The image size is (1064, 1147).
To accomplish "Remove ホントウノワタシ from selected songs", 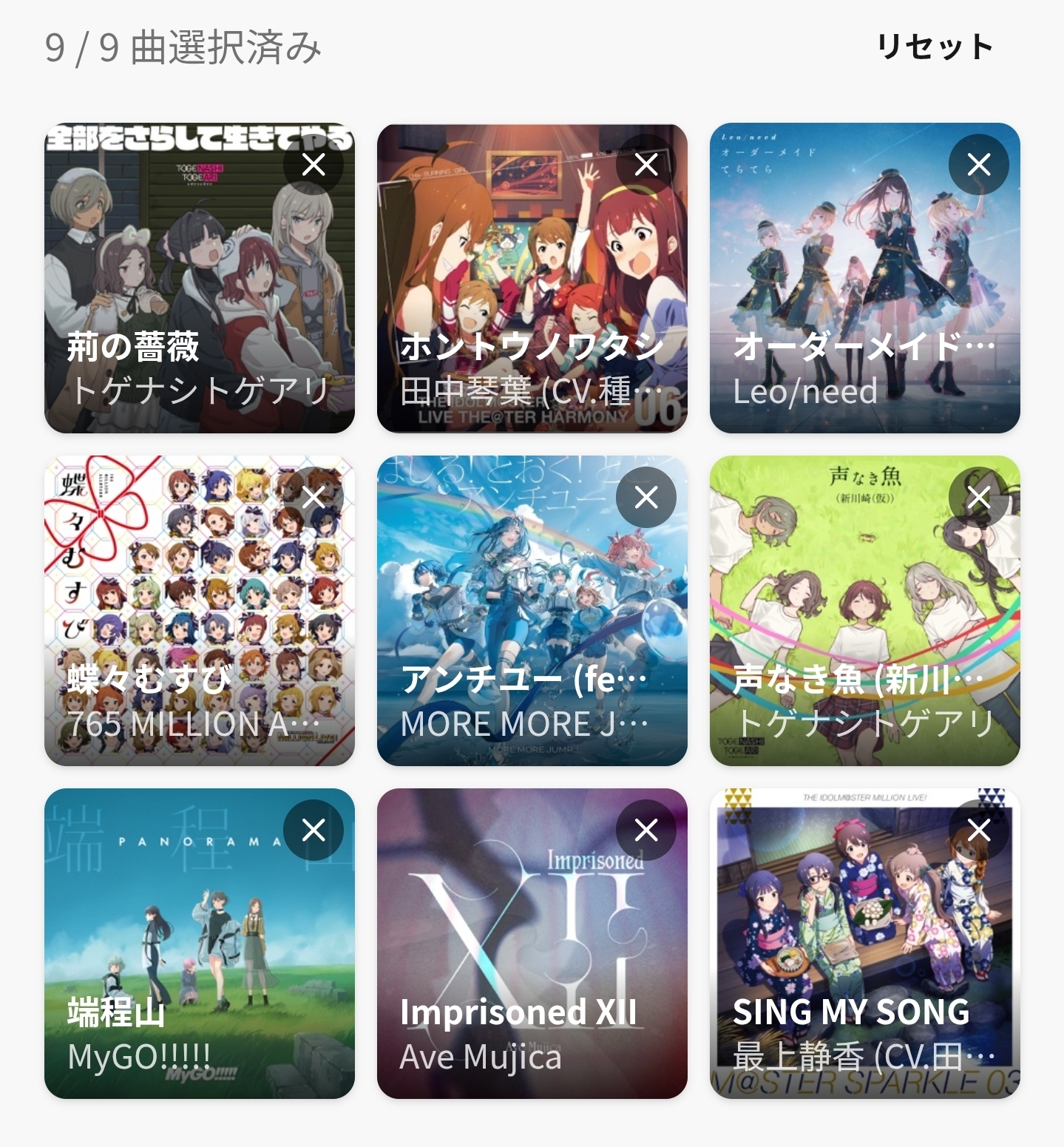I will tap(646, 164).
